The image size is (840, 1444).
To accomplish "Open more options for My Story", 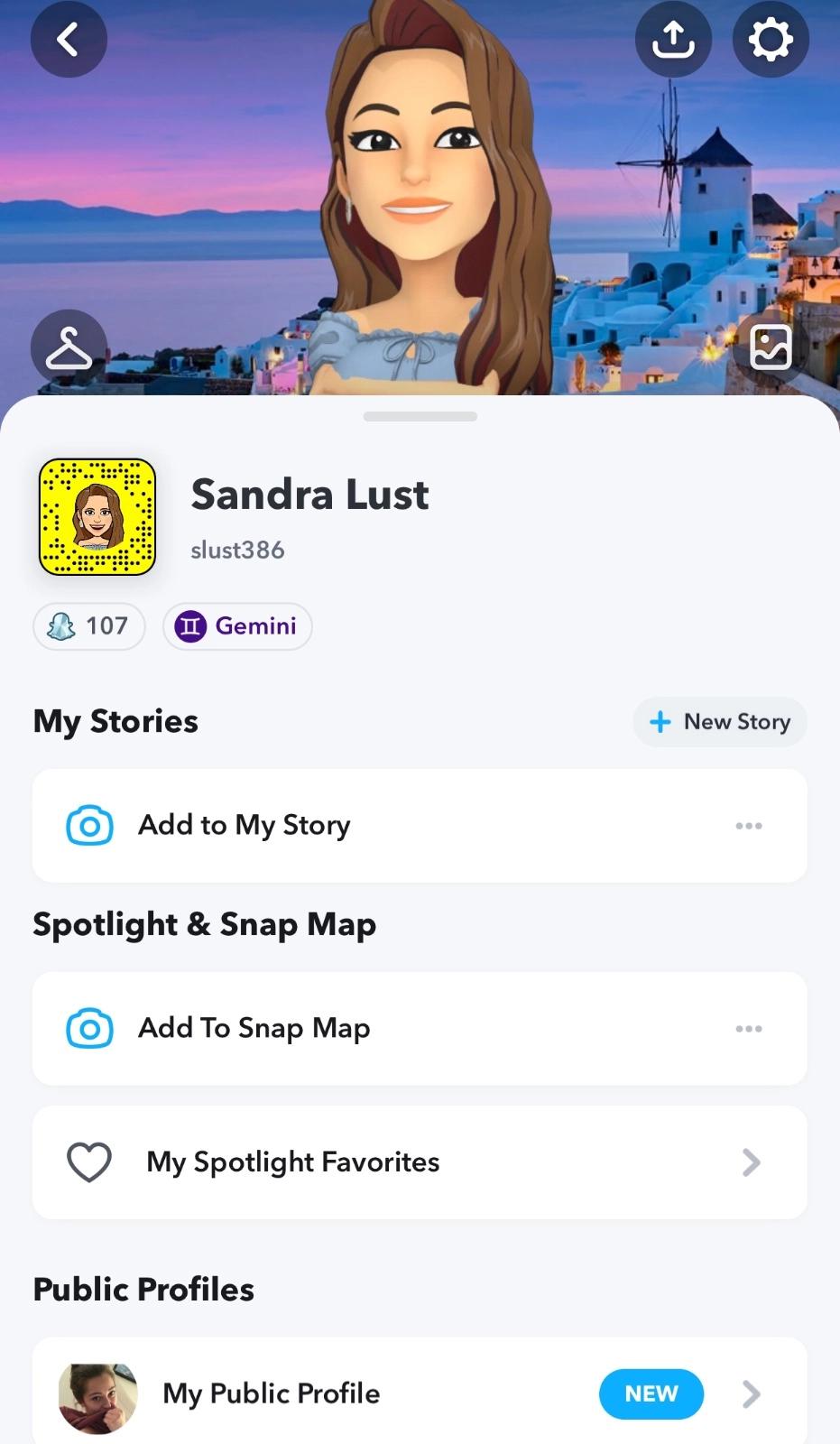I will point(748,826).
